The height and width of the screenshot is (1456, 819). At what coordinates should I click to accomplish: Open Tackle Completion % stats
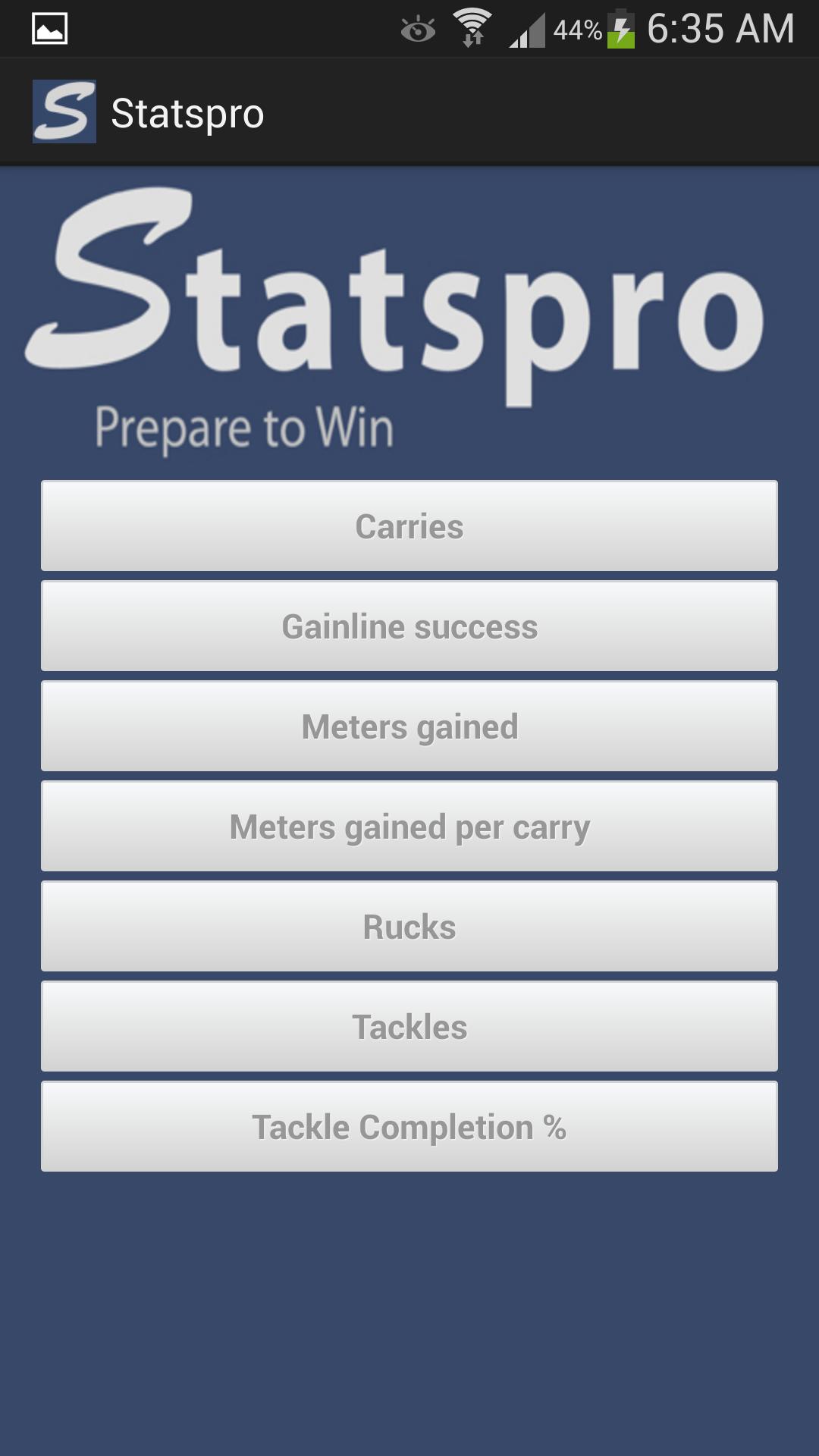click(x=409, y=1126)
